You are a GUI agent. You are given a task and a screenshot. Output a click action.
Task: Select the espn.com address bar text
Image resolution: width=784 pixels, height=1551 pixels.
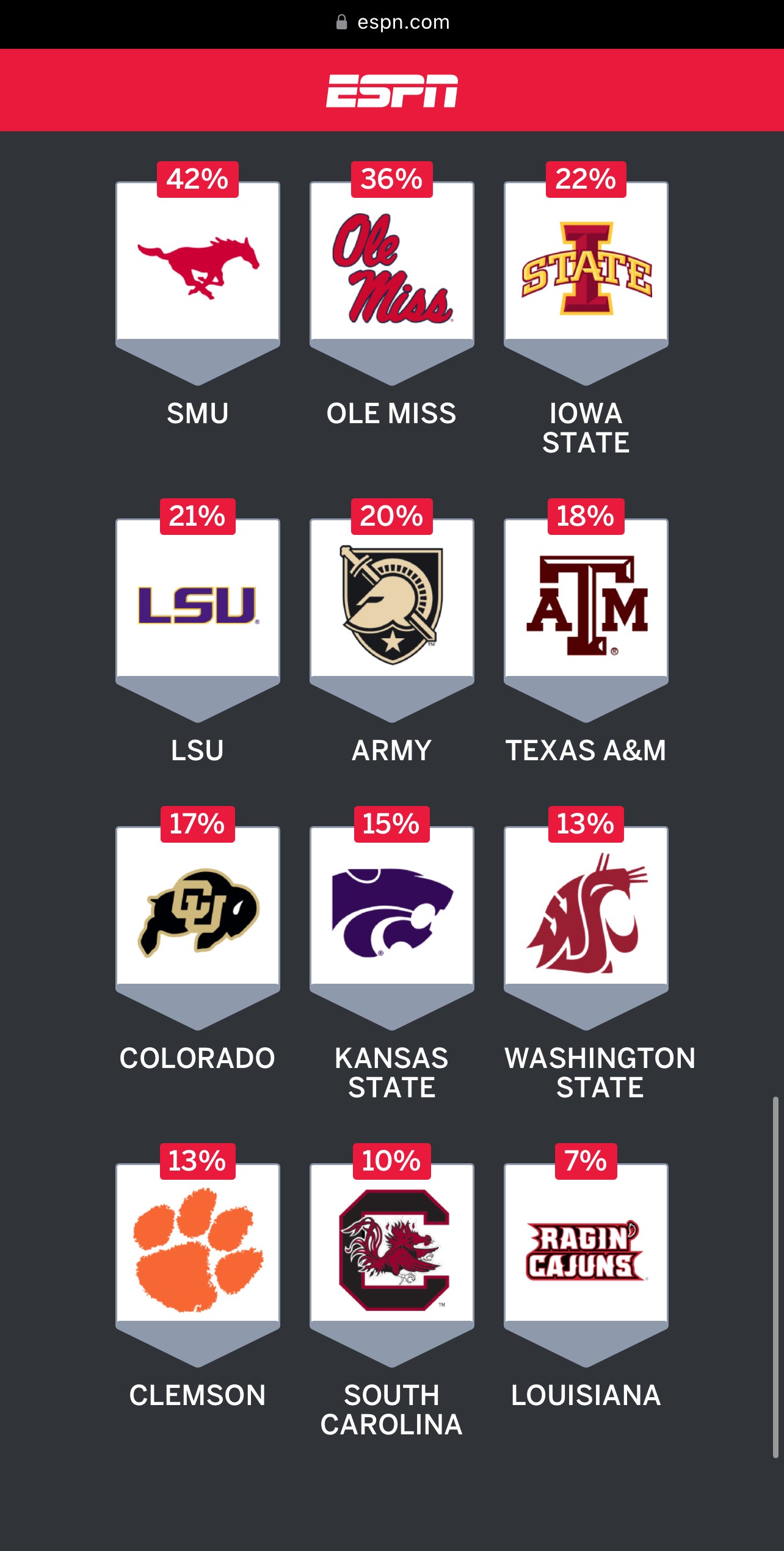(x=403, y=22)
